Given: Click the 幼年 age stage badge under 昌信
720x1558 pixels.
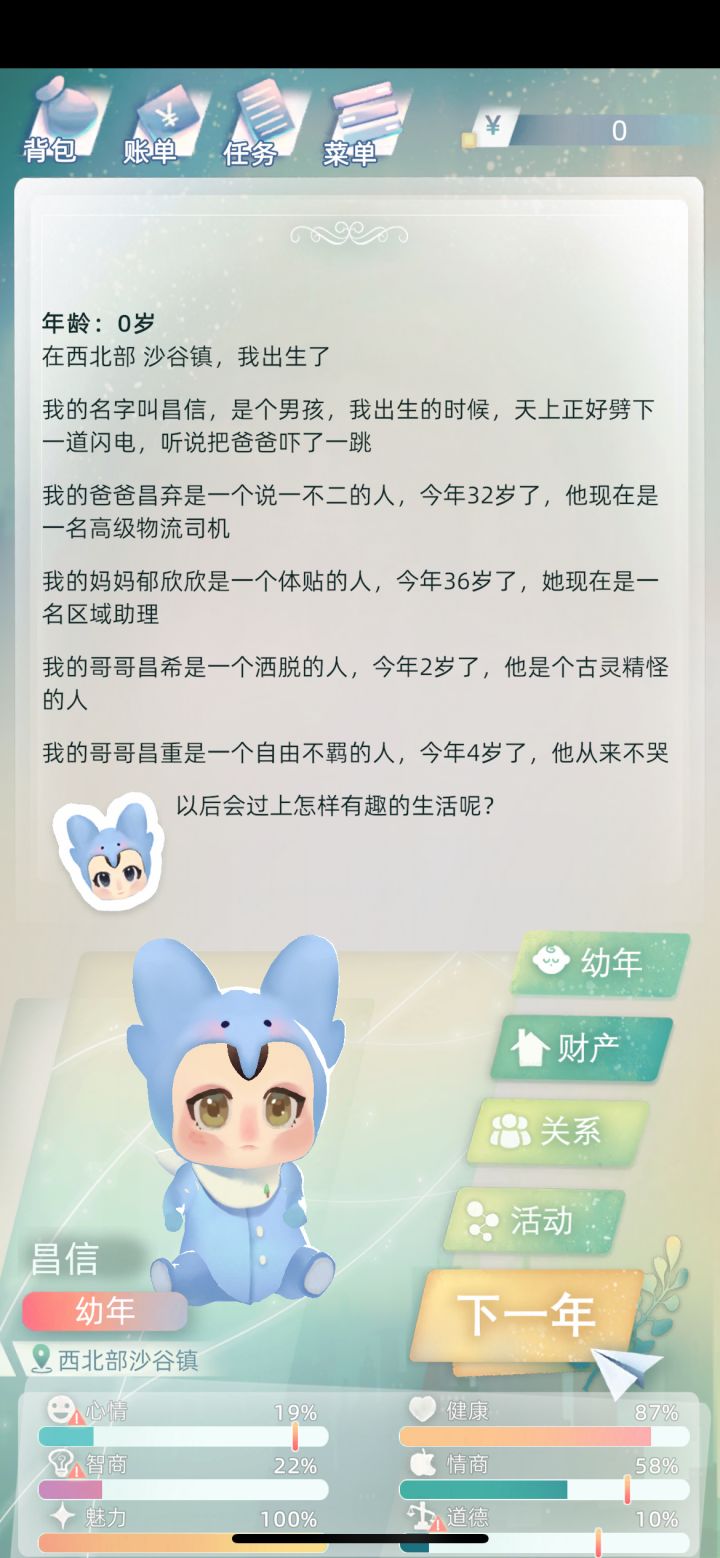Looking at the screenshot, I should [x=103, y=1312].
